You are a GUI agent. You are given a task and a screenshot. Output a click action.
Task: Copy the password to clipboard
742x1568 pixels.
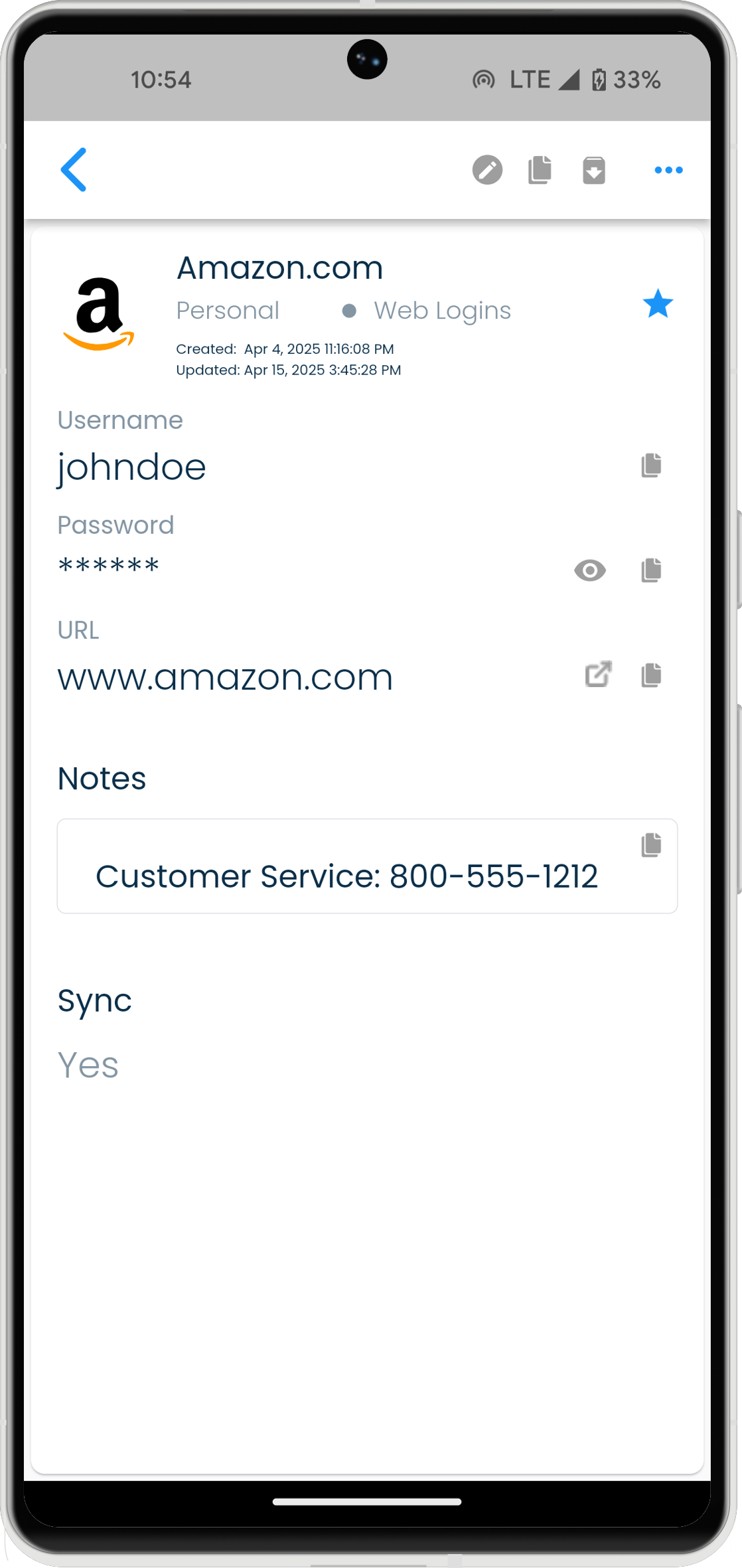pyautogui.click(x=651, y=570)
